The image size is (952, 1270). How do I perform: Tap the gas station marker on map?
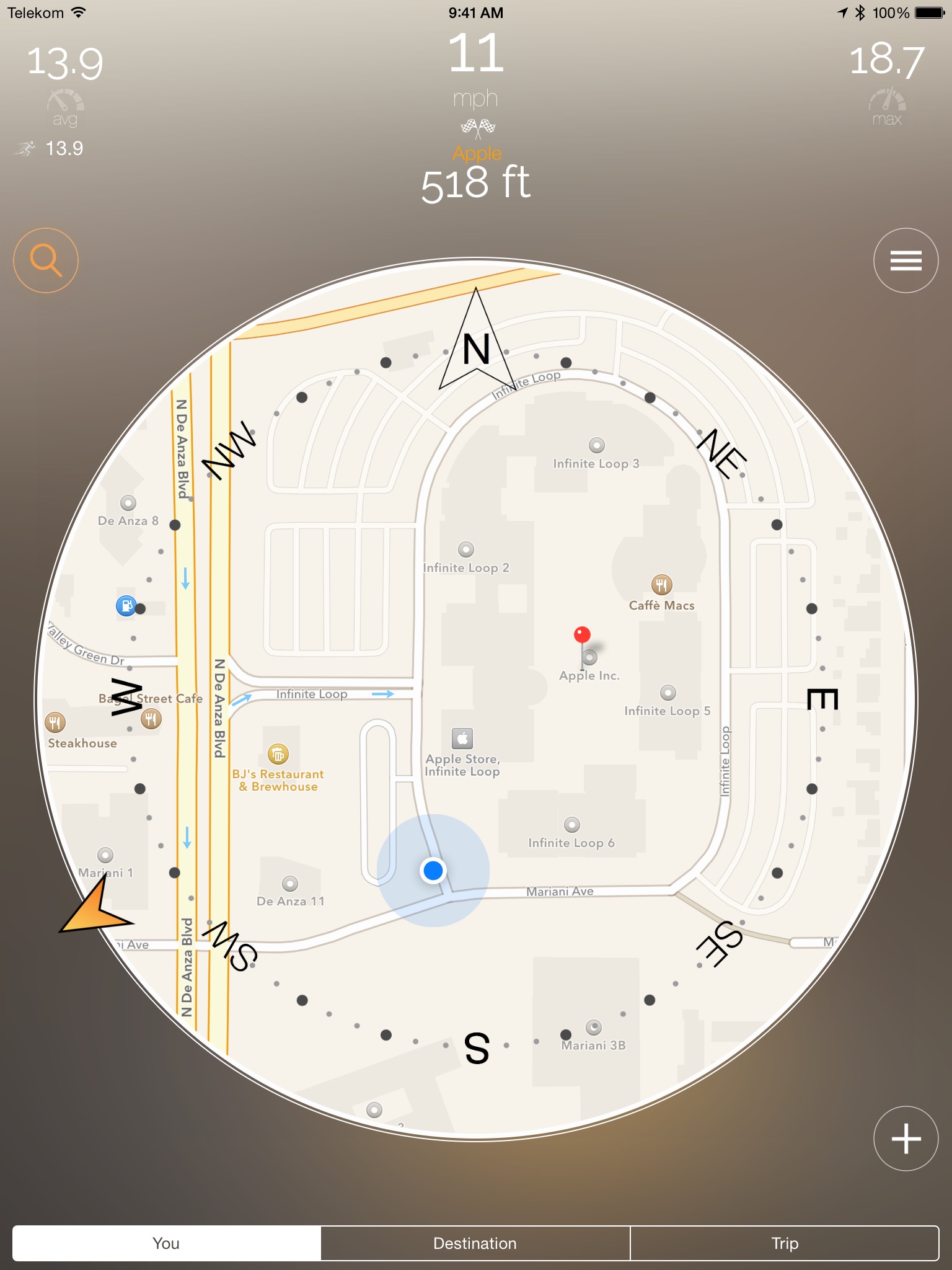[x=126, y=605]
